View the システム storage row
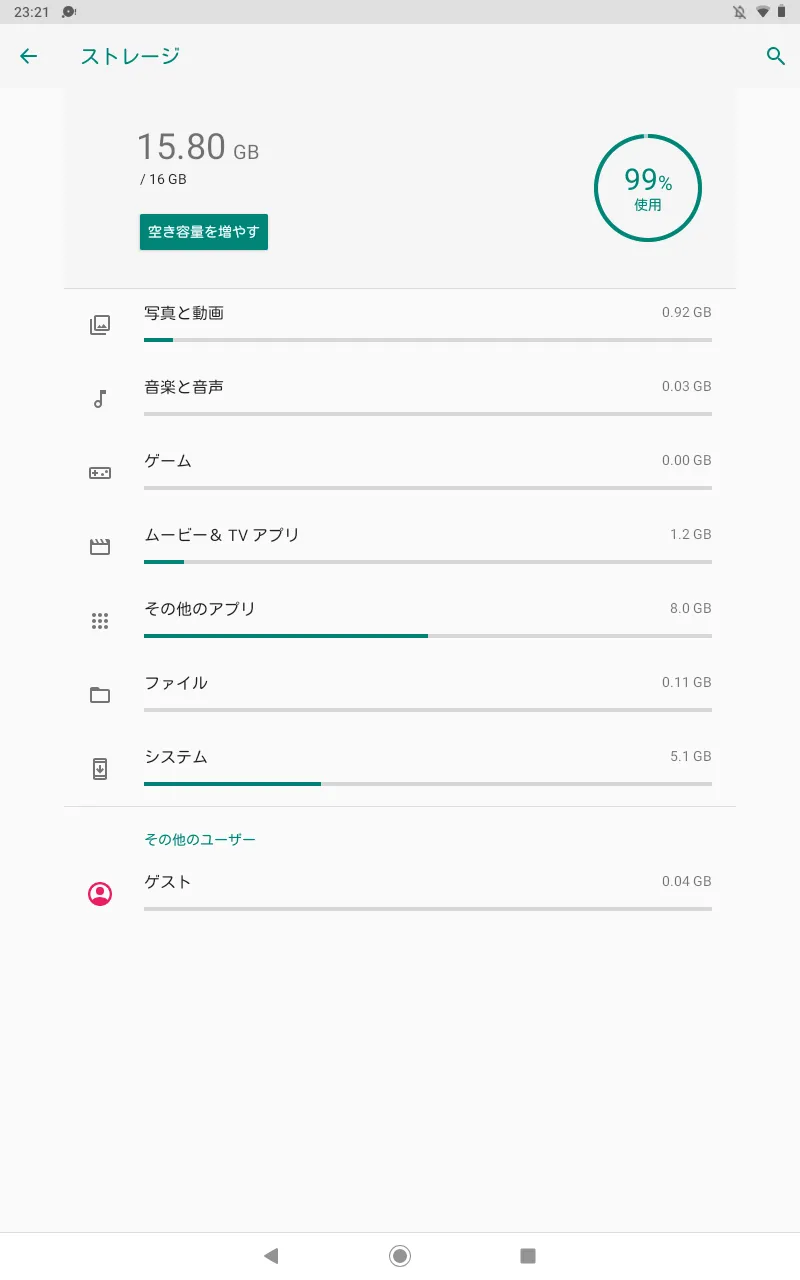This screenshot has height=1280, width=800. pyautogui.click(x=400, y=768)
